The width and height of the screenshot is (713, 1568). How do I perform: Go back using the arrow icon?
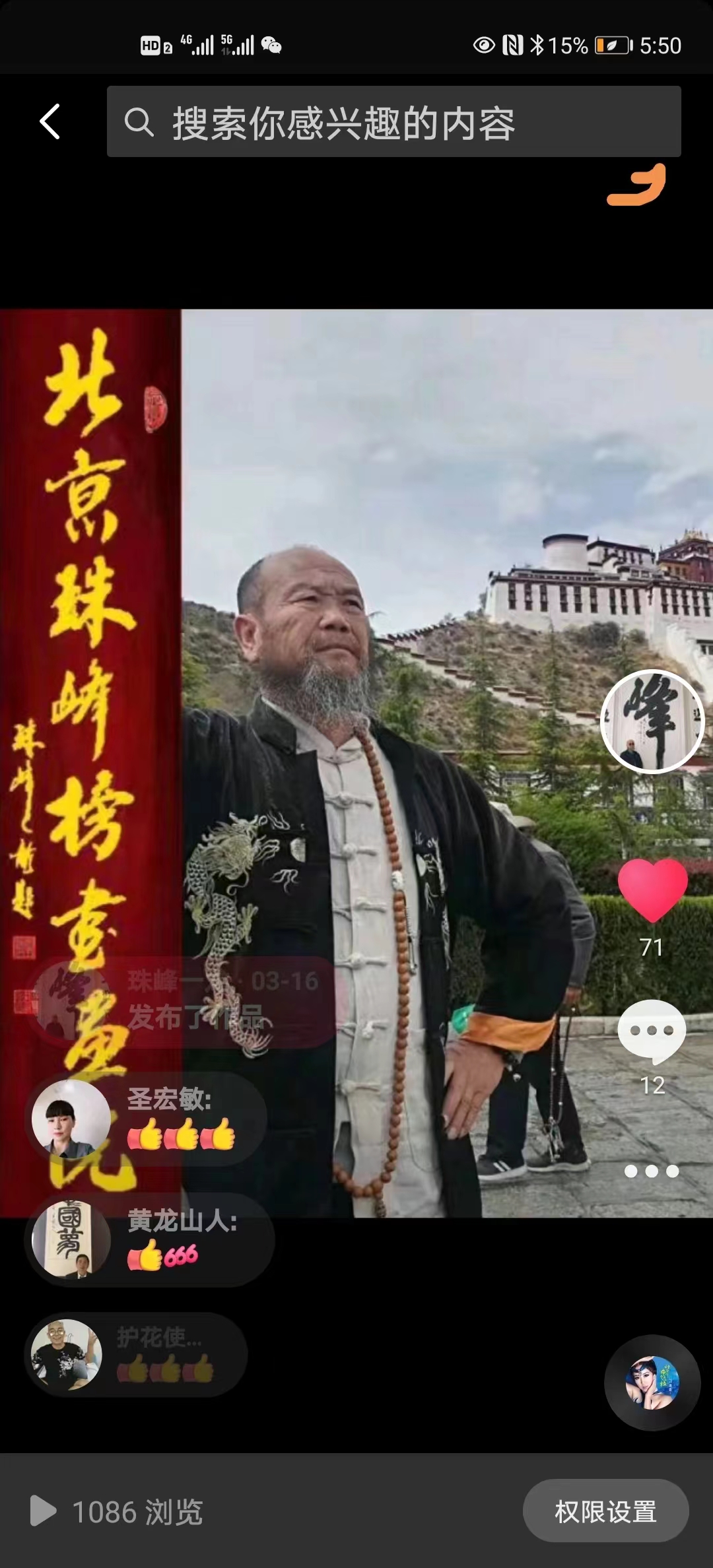pos(50,121)
